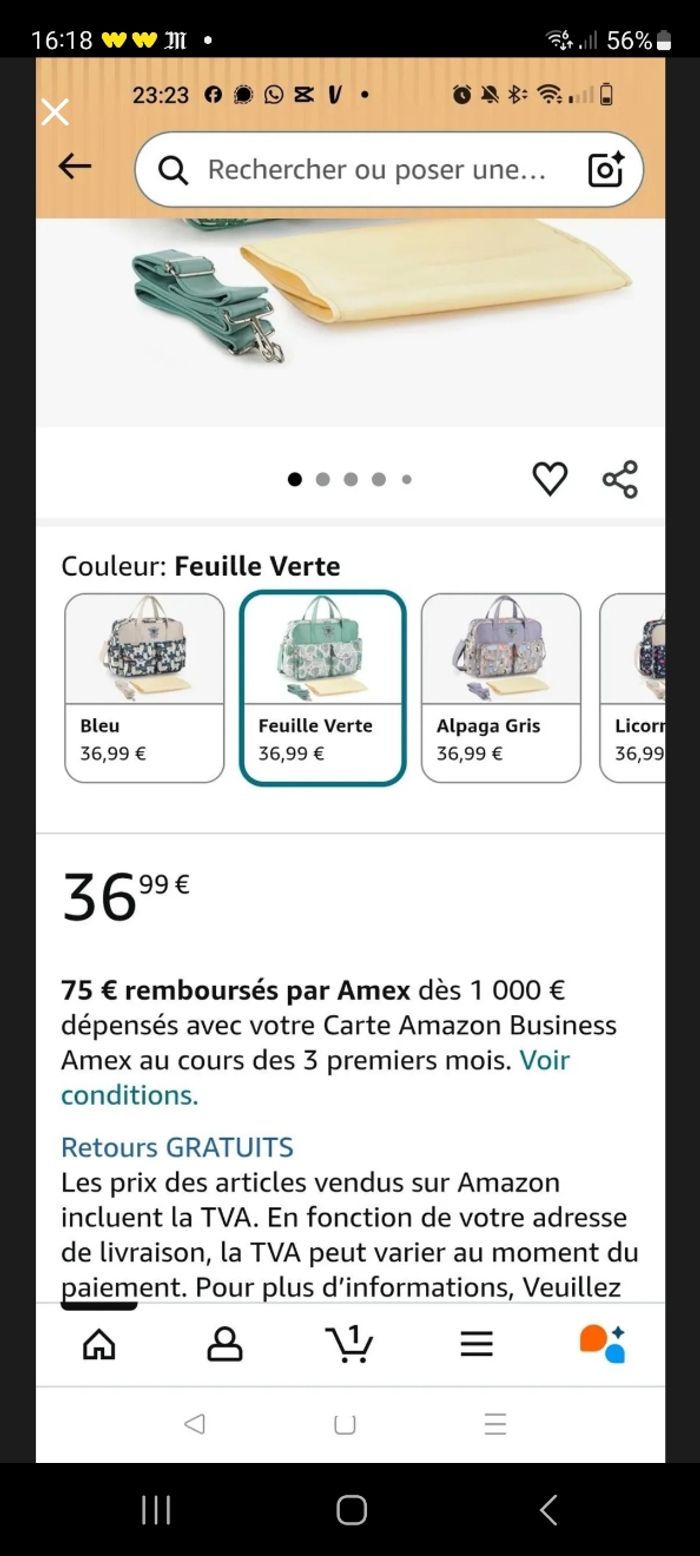Go back using the arrow beside search

(75, 167)
